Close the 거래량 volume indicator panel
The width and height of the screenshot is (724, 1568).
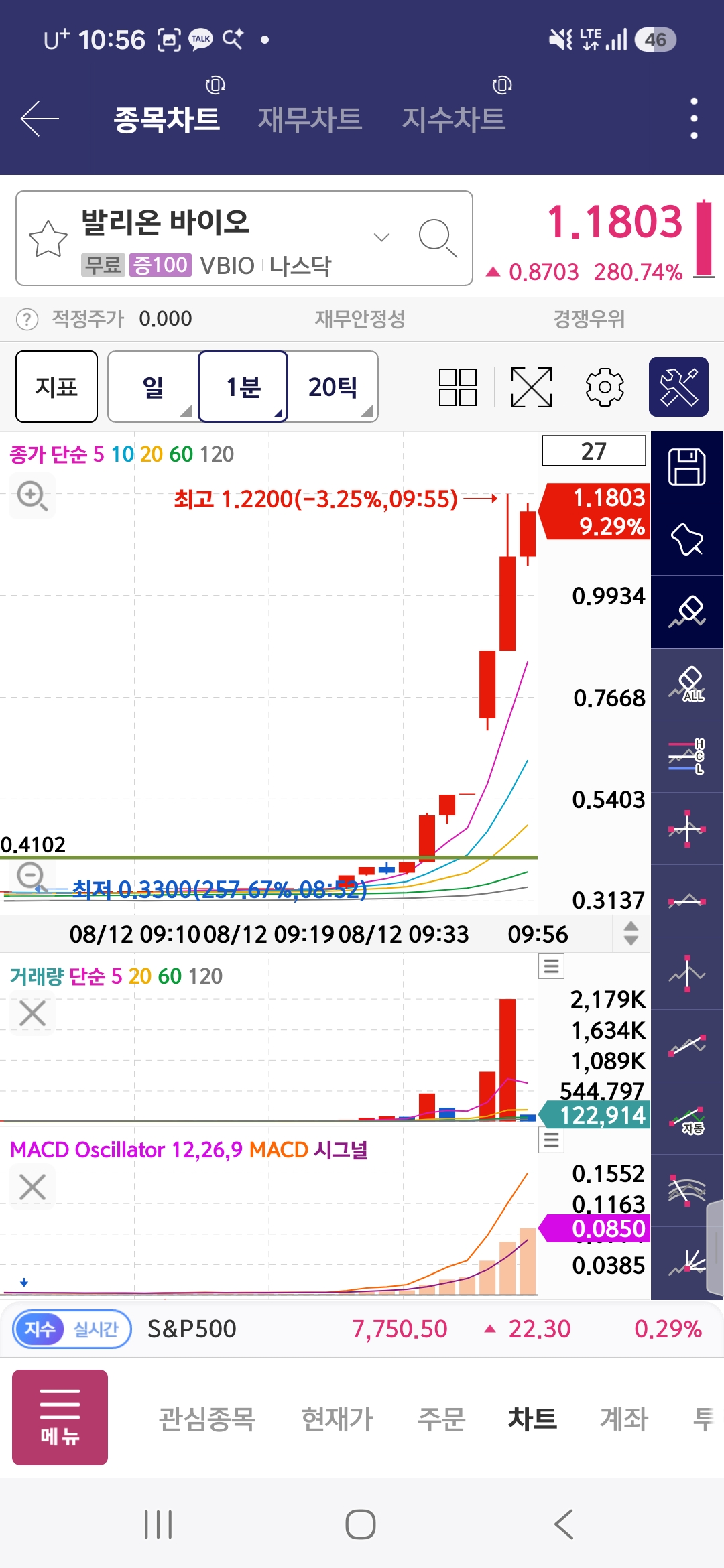pos(32,1013)
